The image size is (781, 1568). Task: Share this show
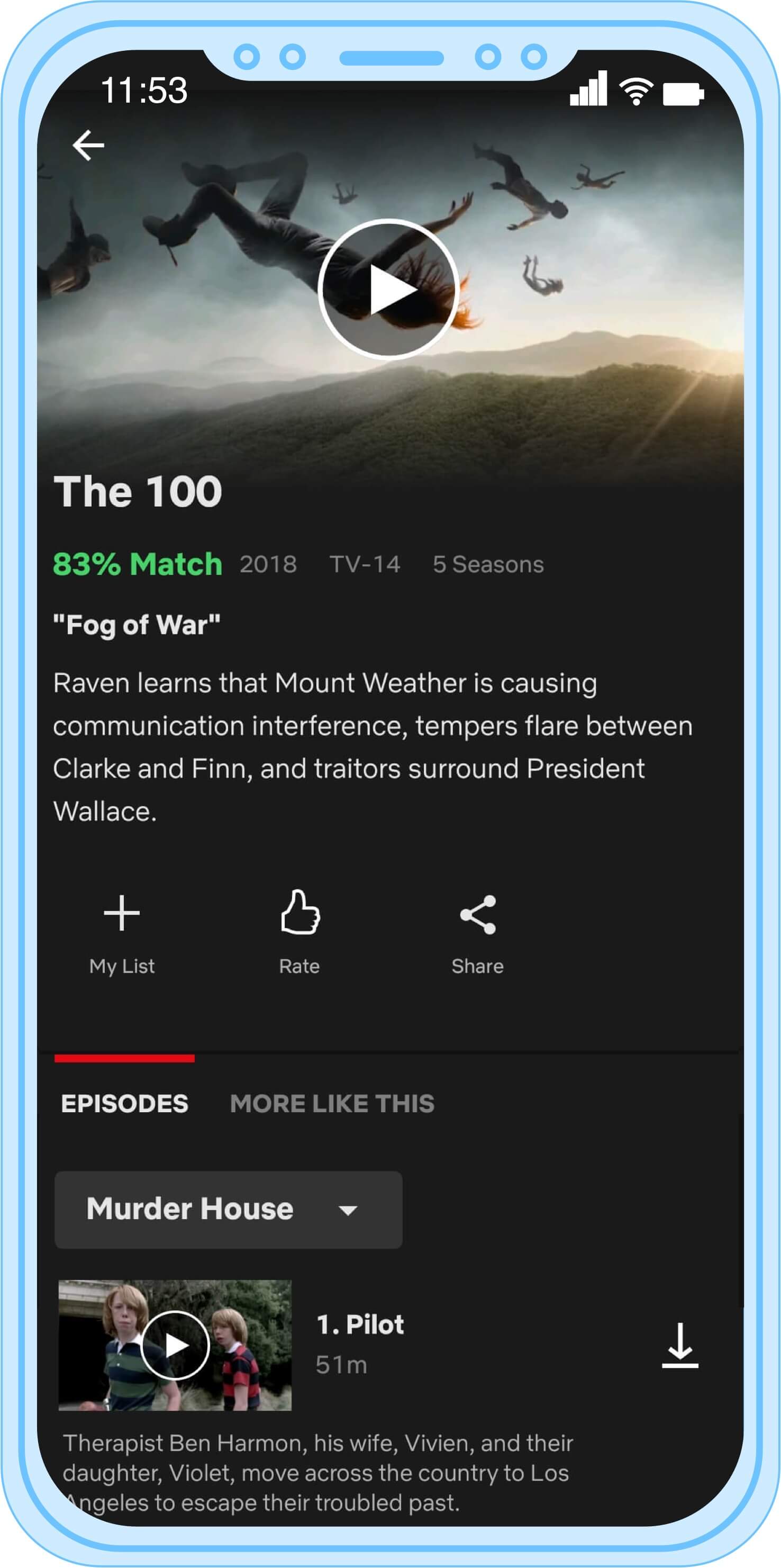pos(477,931)
